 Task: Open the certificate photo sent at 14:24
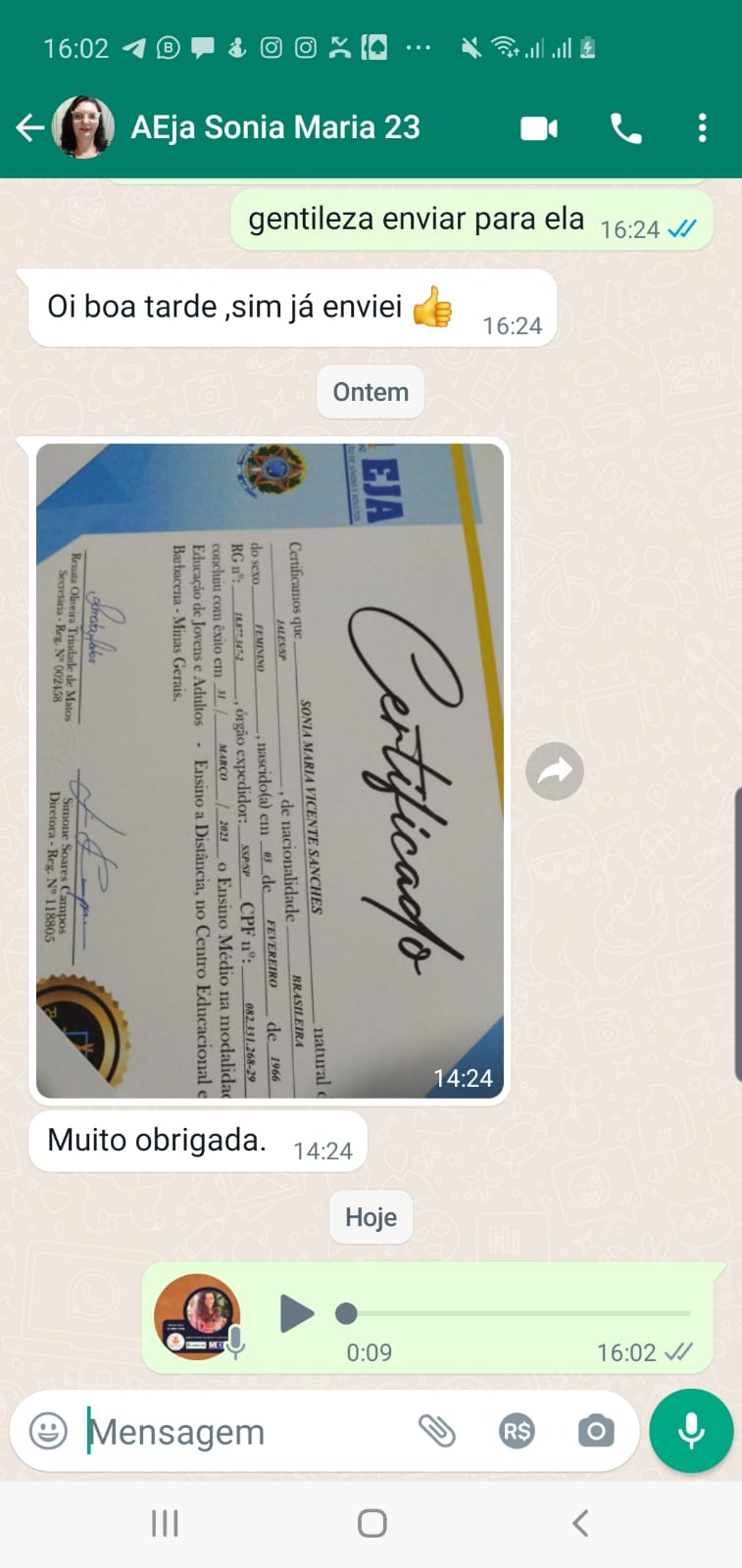270,770
